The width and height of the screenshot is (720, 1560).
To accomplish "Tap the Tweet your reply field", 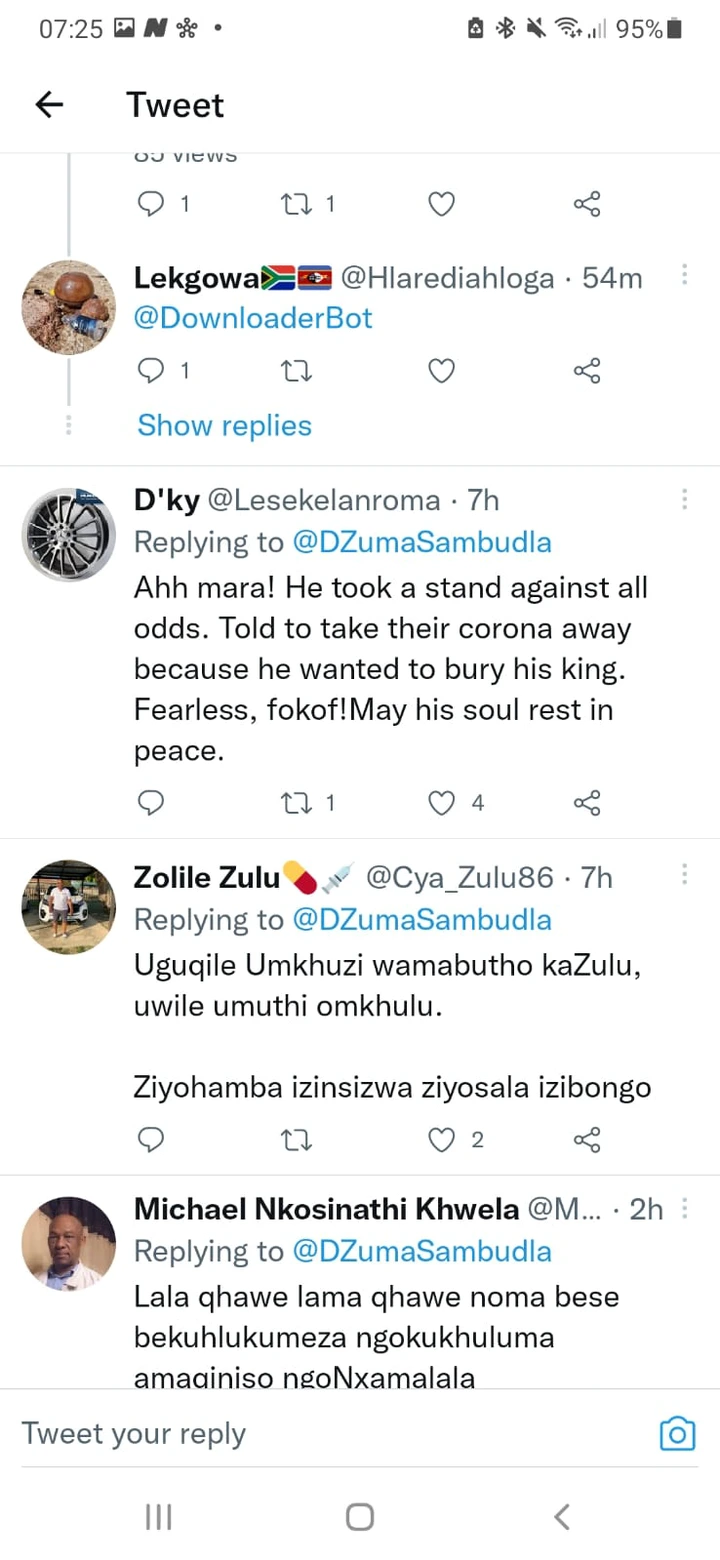I will (x=330, y=1433).
